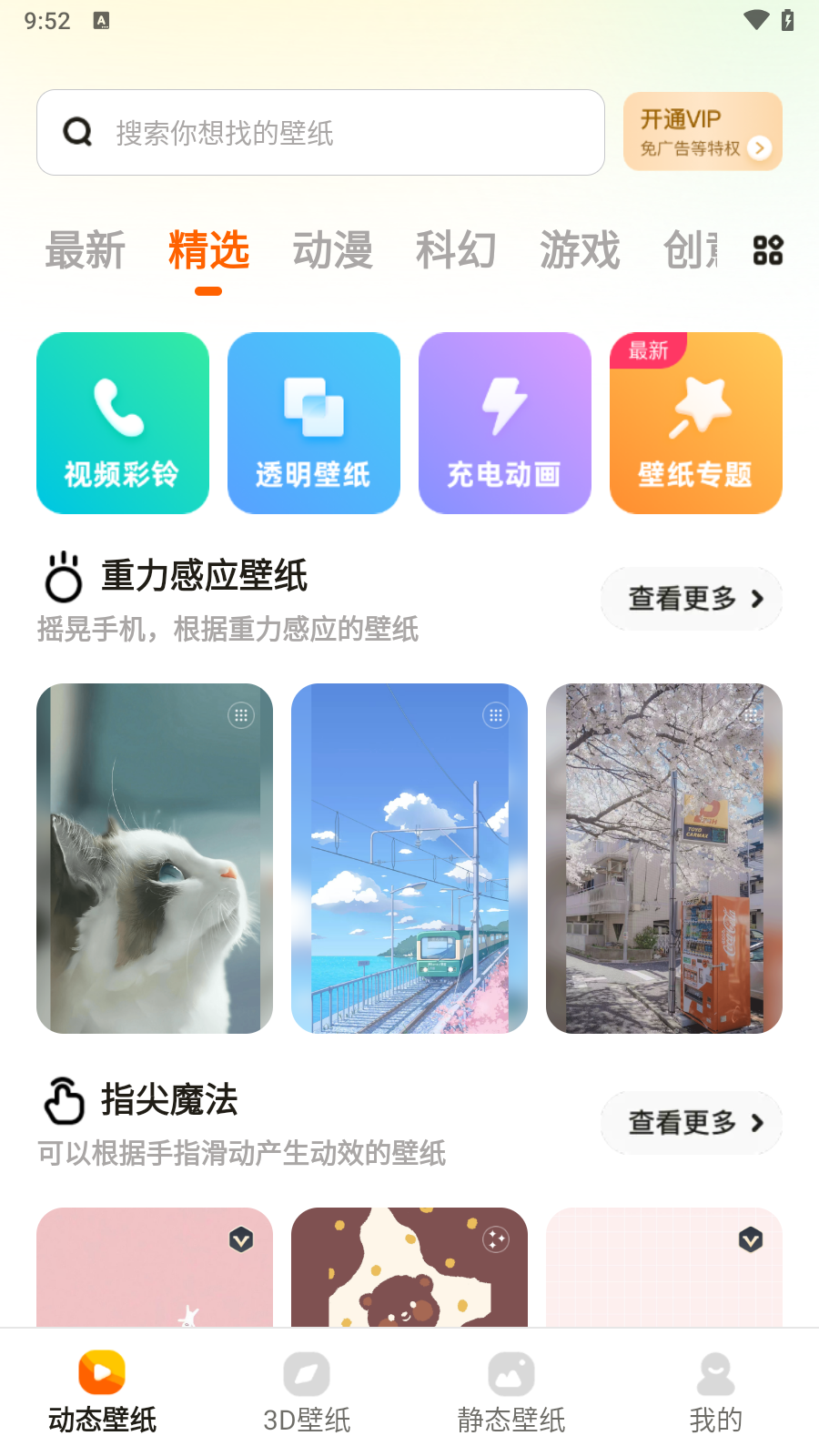Expand 重力感应壁纸 via its 查看更多 chevron
Image resolution: width=819 pixels, height=1456 pixels.
[x=756, y=599]
